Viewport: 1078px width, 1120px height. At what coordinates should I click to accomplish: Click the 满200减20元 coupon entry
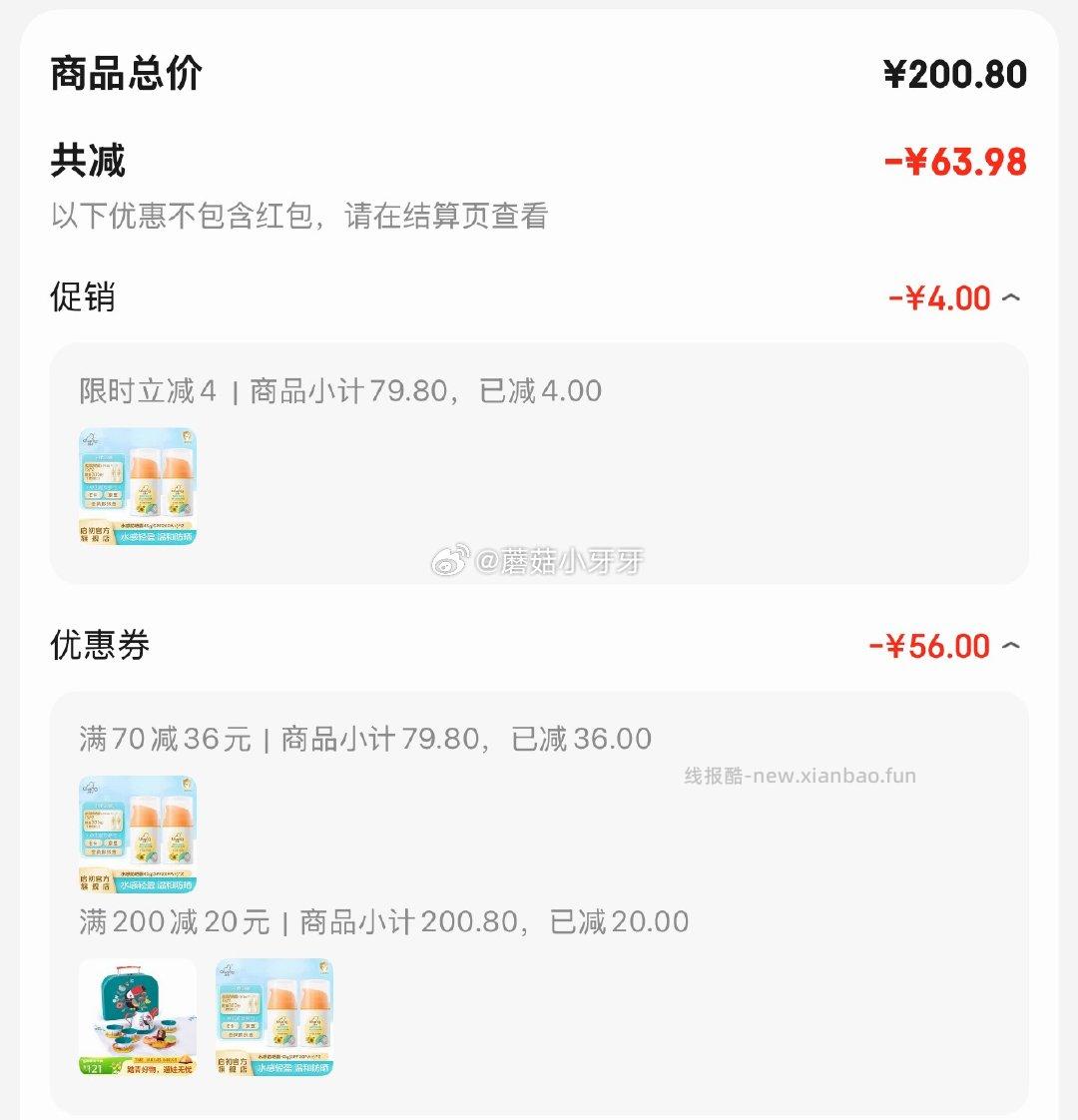[383, 921]
